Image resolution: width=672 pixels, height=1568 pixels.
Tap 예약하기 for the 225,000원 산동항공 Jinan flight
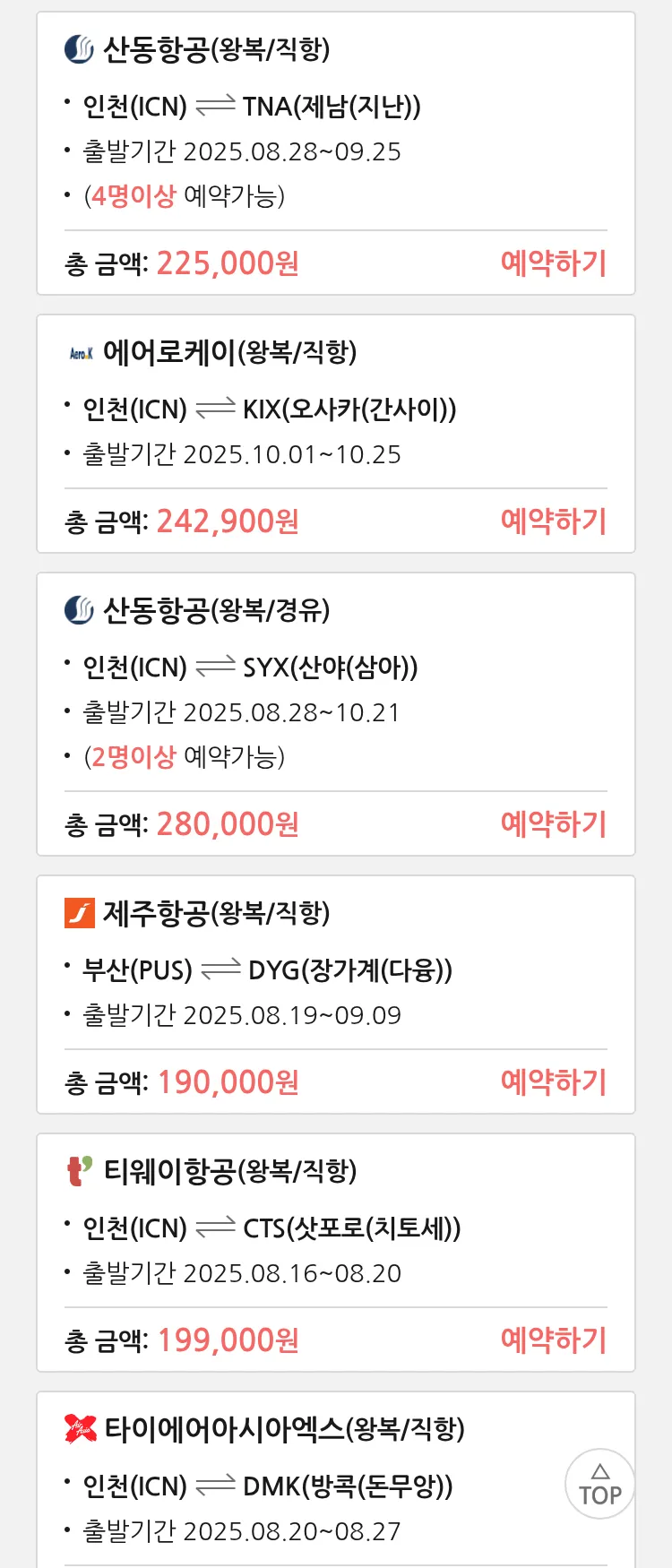click(x=553, y=263)
